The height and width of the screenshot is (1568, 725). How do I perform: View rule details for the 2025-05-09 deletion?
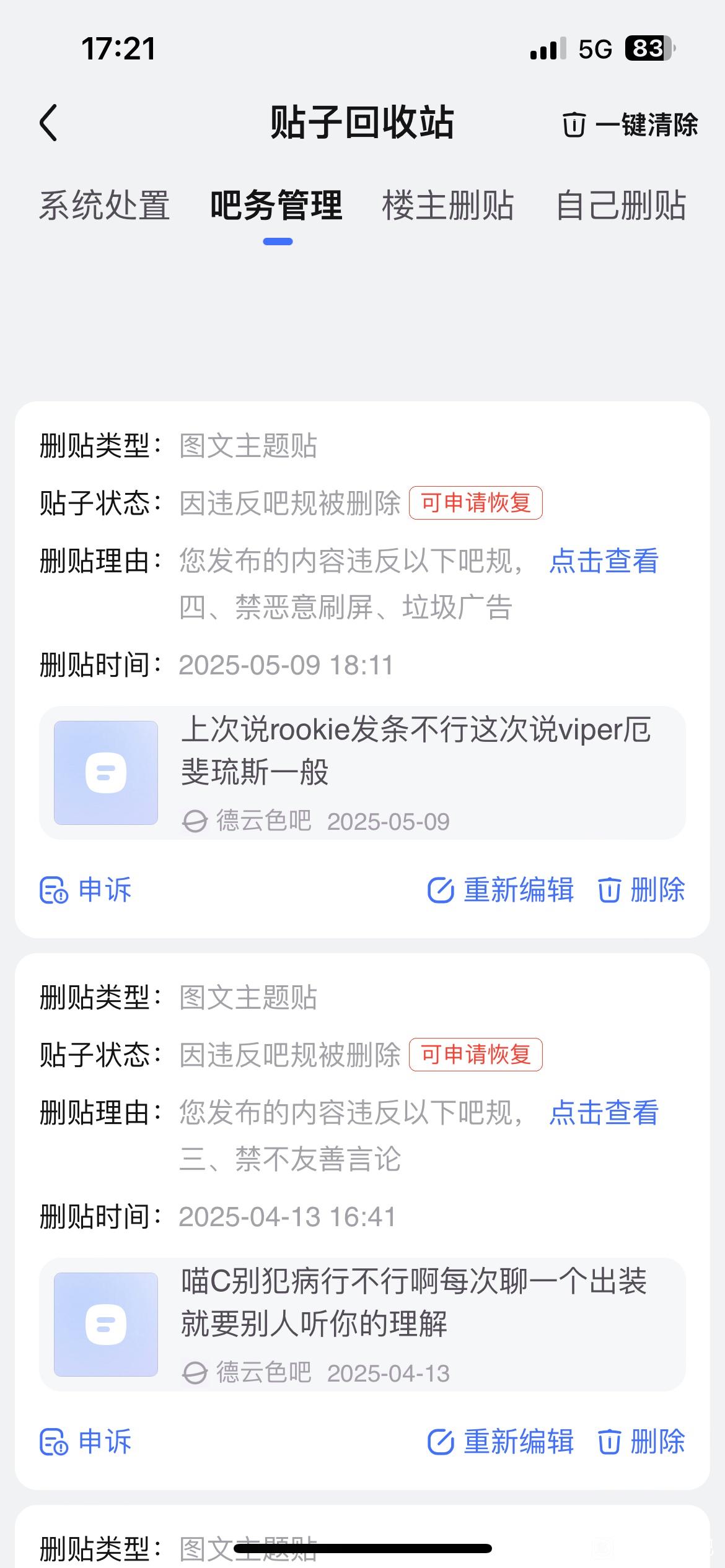click(604, 561)
